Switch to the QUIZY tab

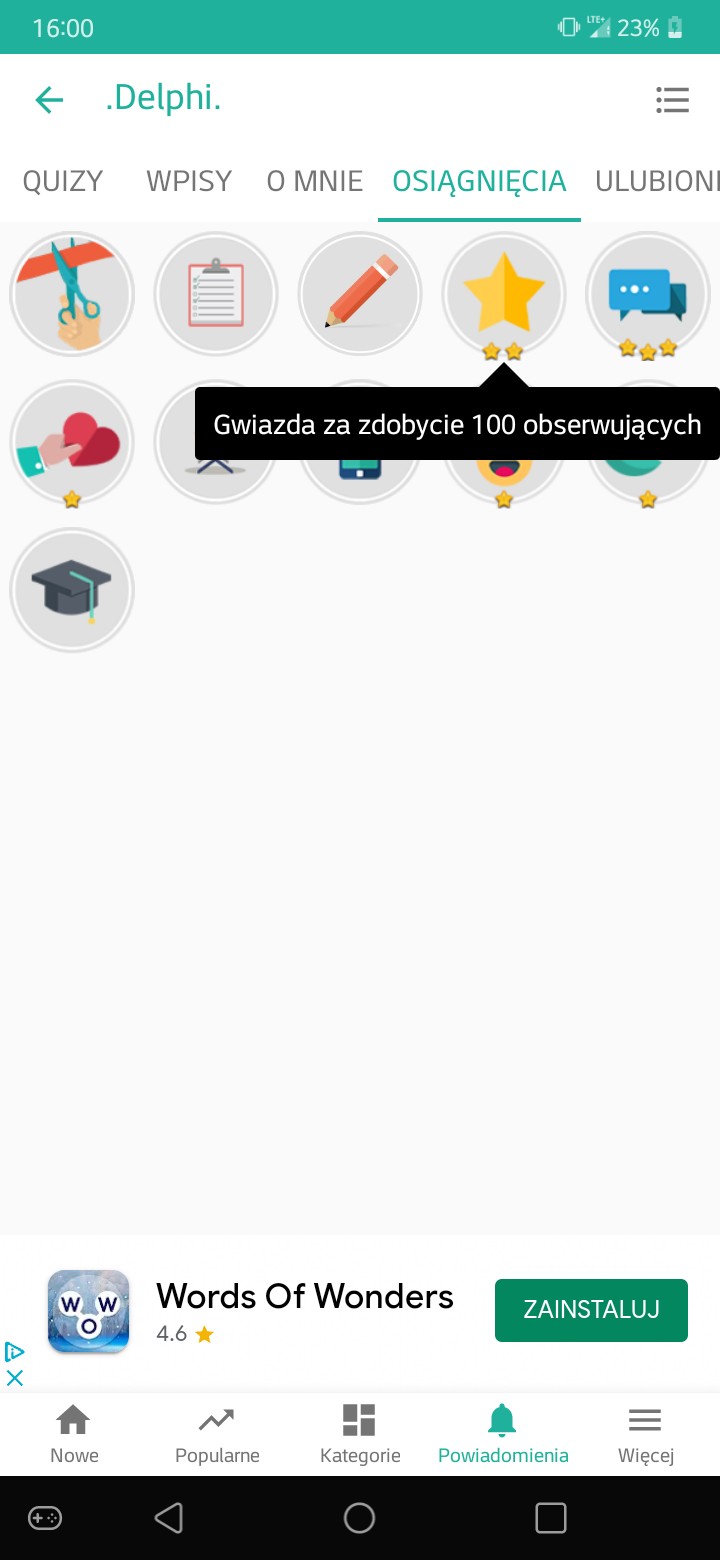pyautogui.click(x=63, y=181)
